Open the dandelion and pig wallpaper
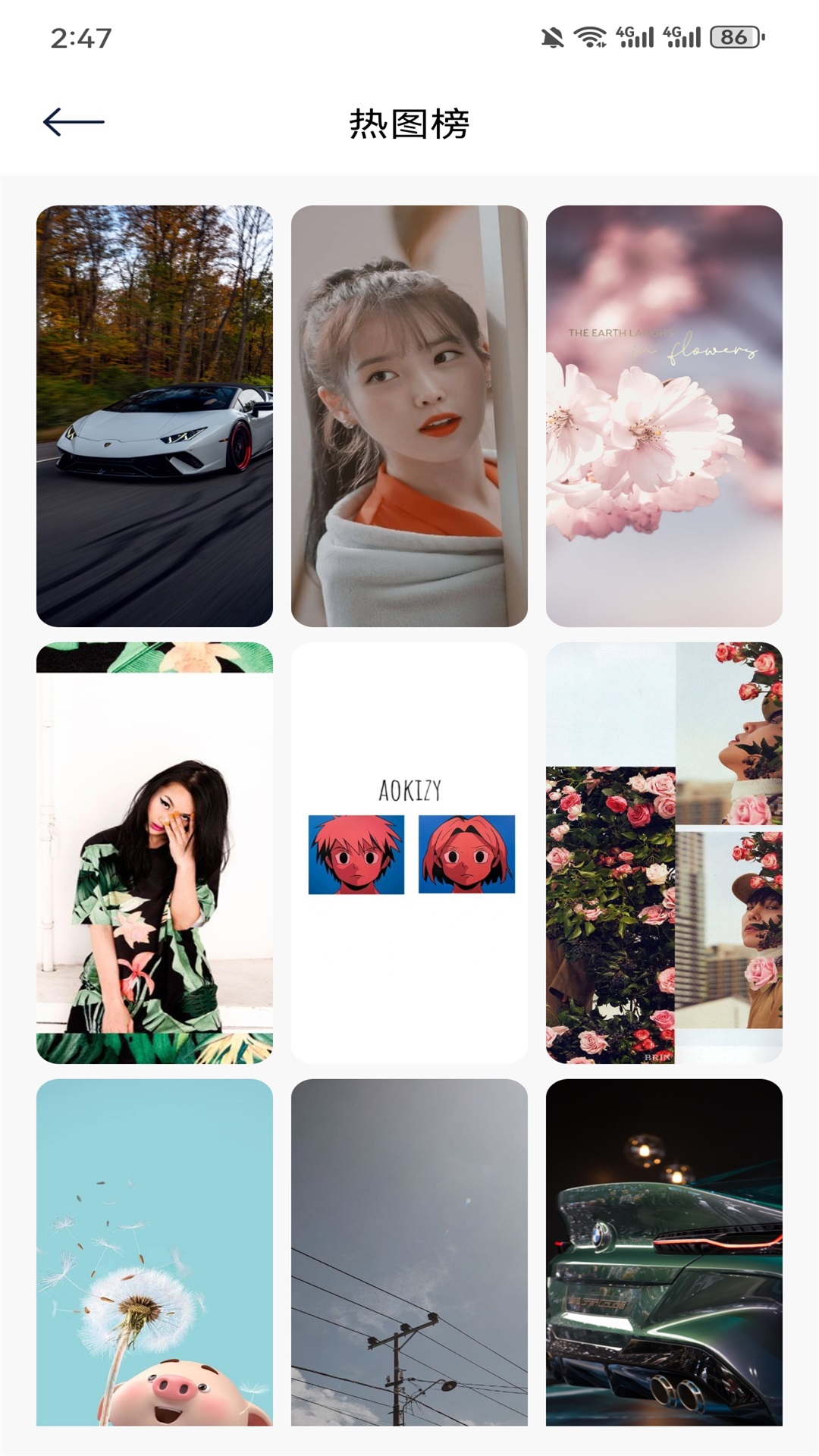This screenshot has width=819, height=1456. (x=155, y=1251)
